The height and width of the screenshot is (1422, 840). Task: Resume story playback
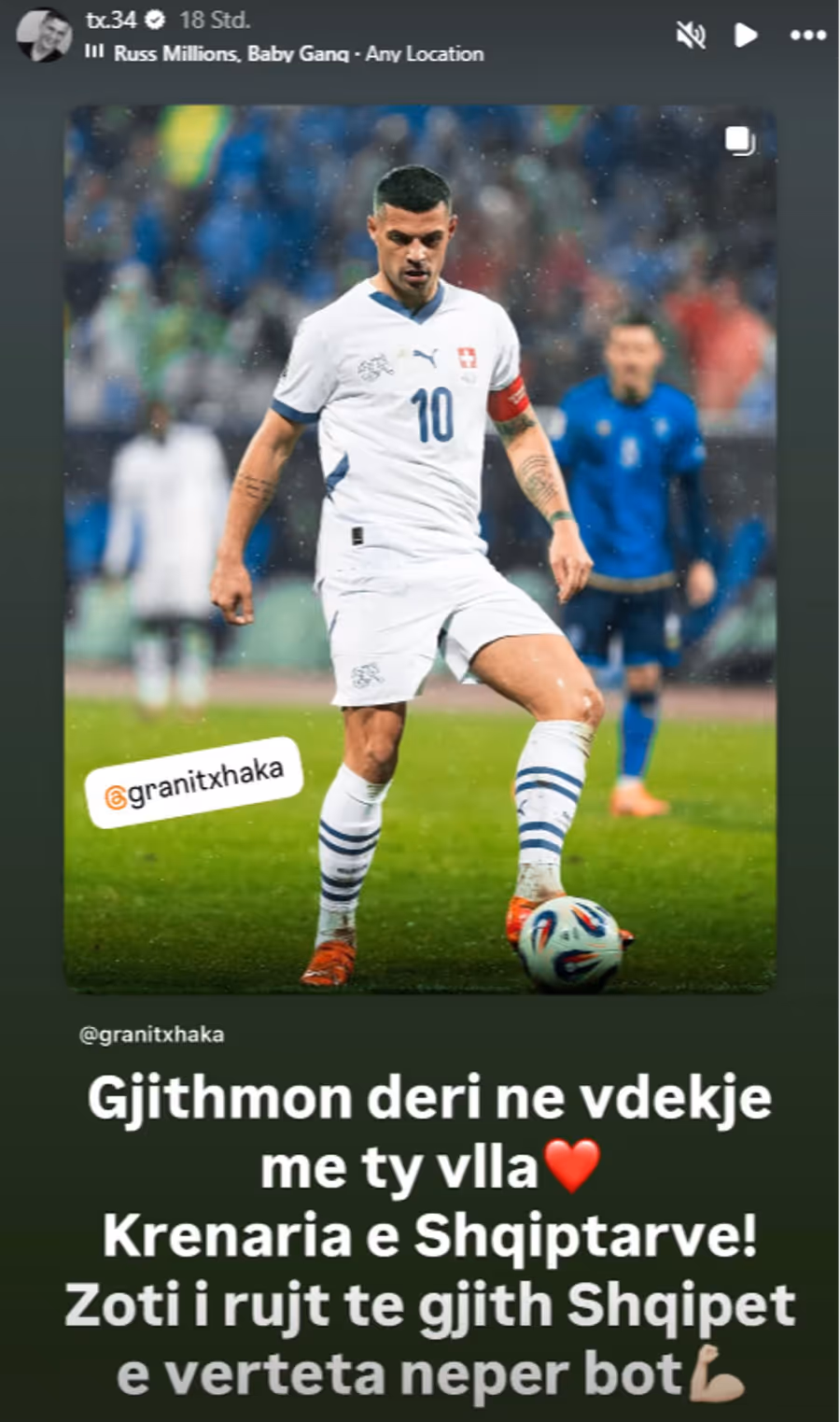click(x=745, y=35)
